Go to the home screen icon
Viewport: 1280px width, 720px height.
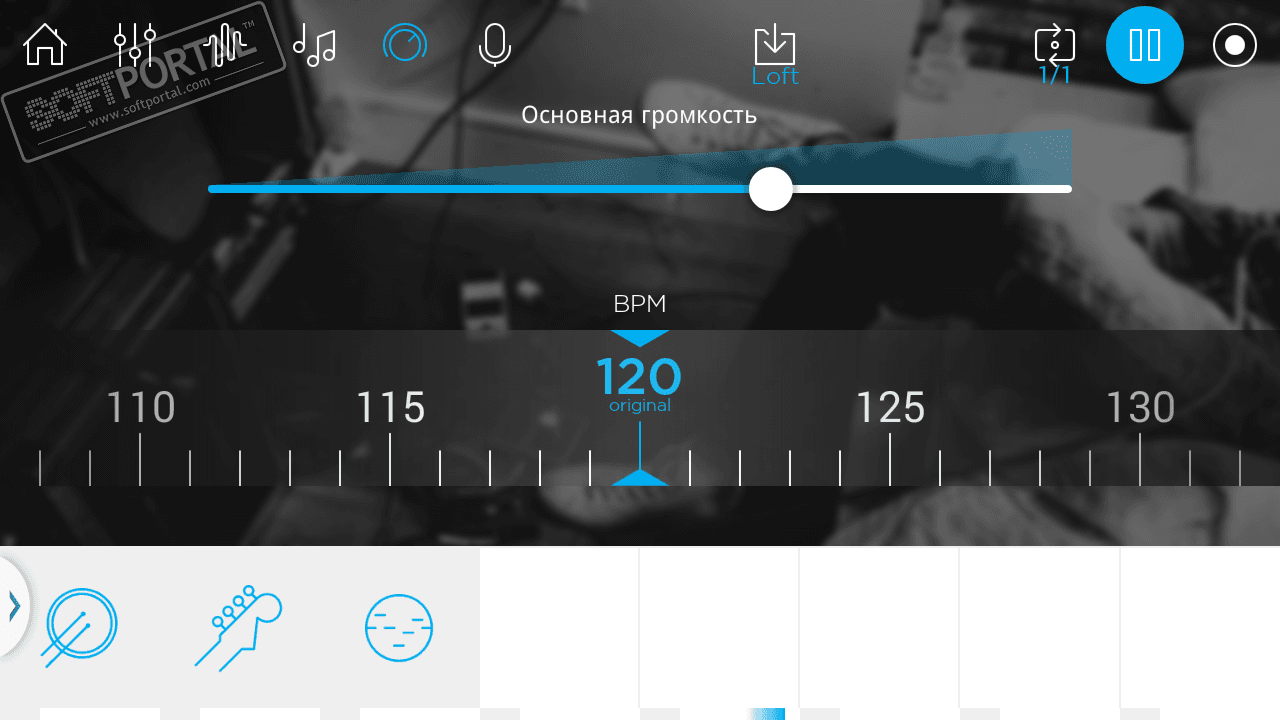pos(45,45)
